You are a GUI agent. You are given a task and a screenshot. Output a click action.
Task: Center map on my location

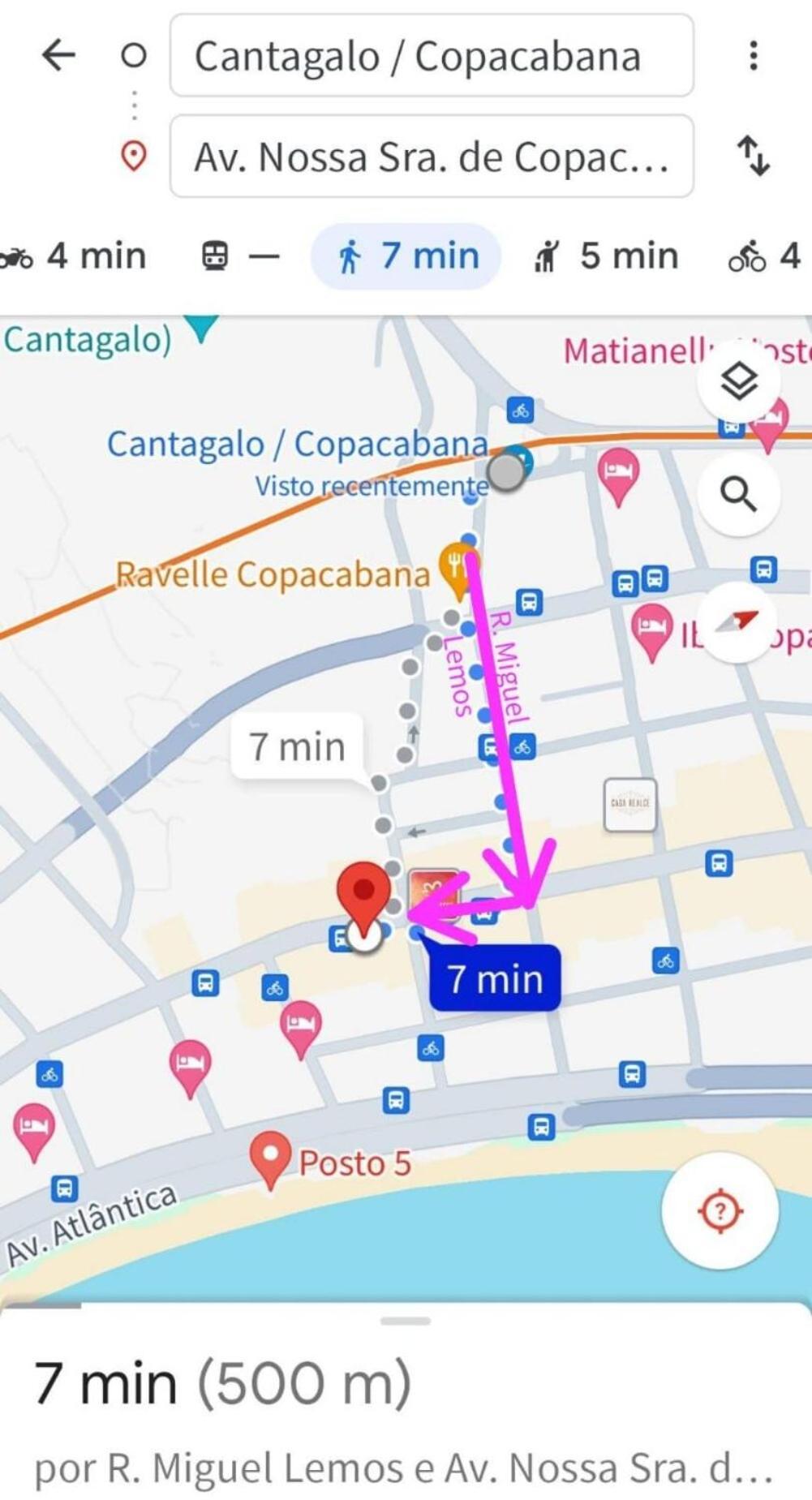(720, 1211)
